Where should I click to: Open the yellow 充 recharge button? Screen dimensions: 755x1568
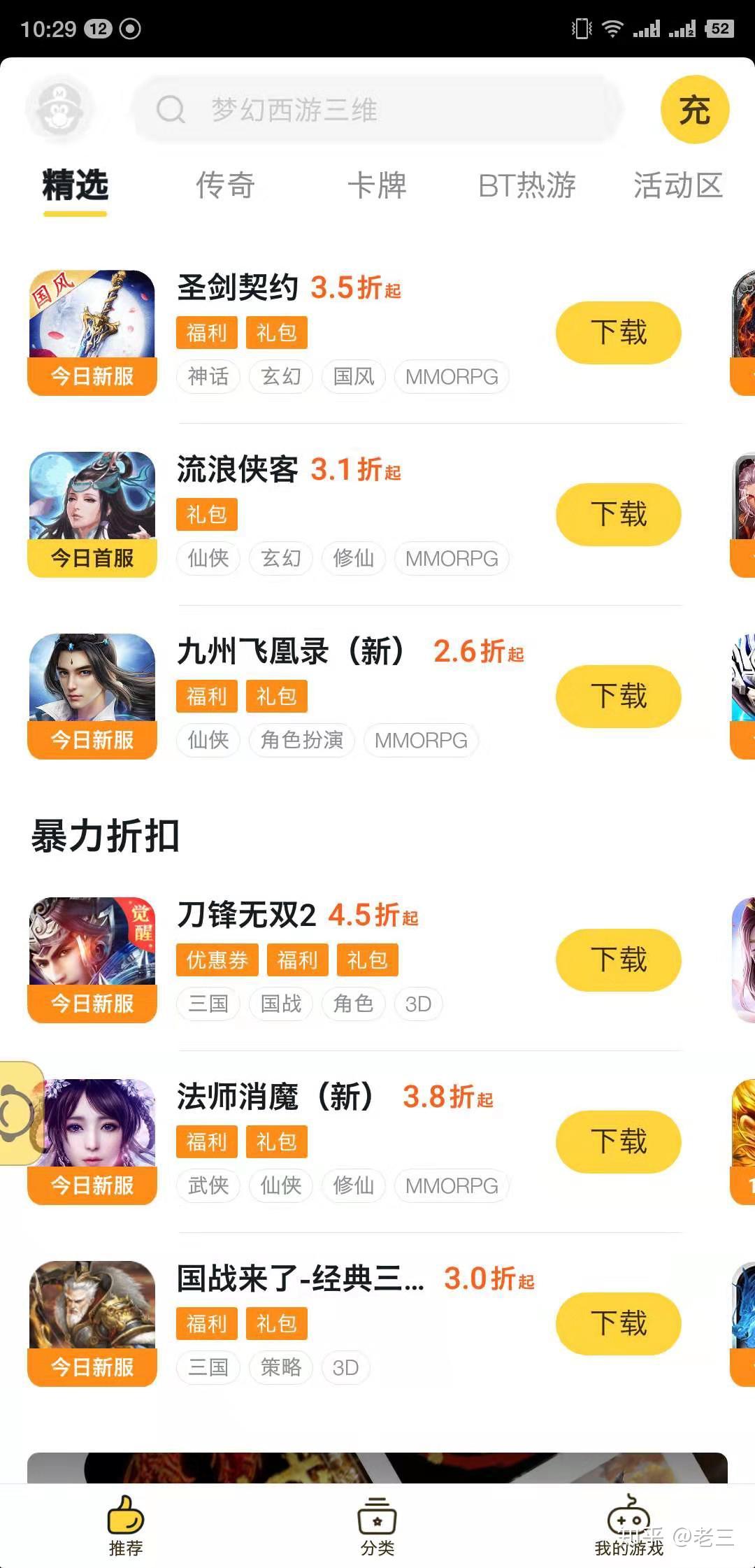(x=694, y=110)
